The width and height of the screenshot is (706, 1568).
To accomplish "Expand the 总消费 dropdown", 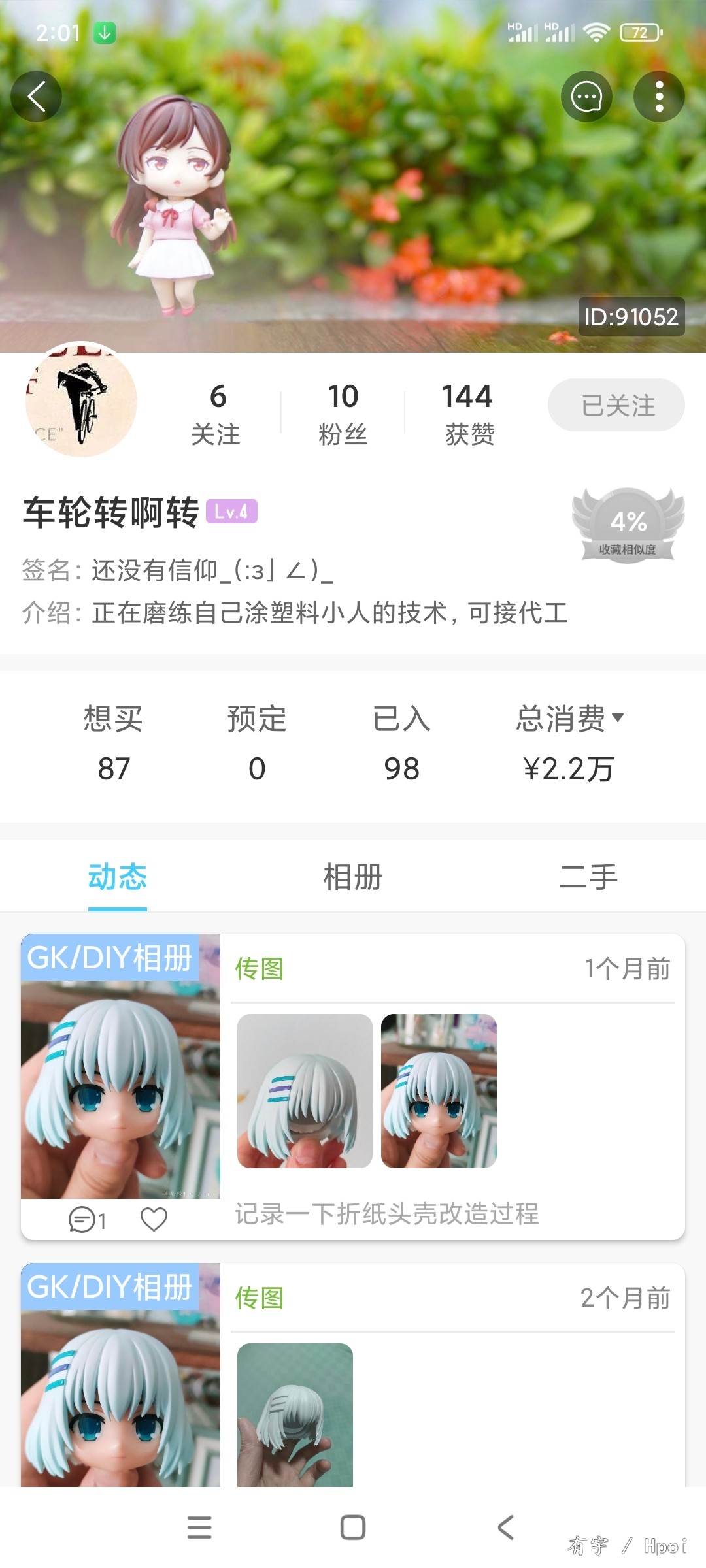I will (x=569, y=719).
